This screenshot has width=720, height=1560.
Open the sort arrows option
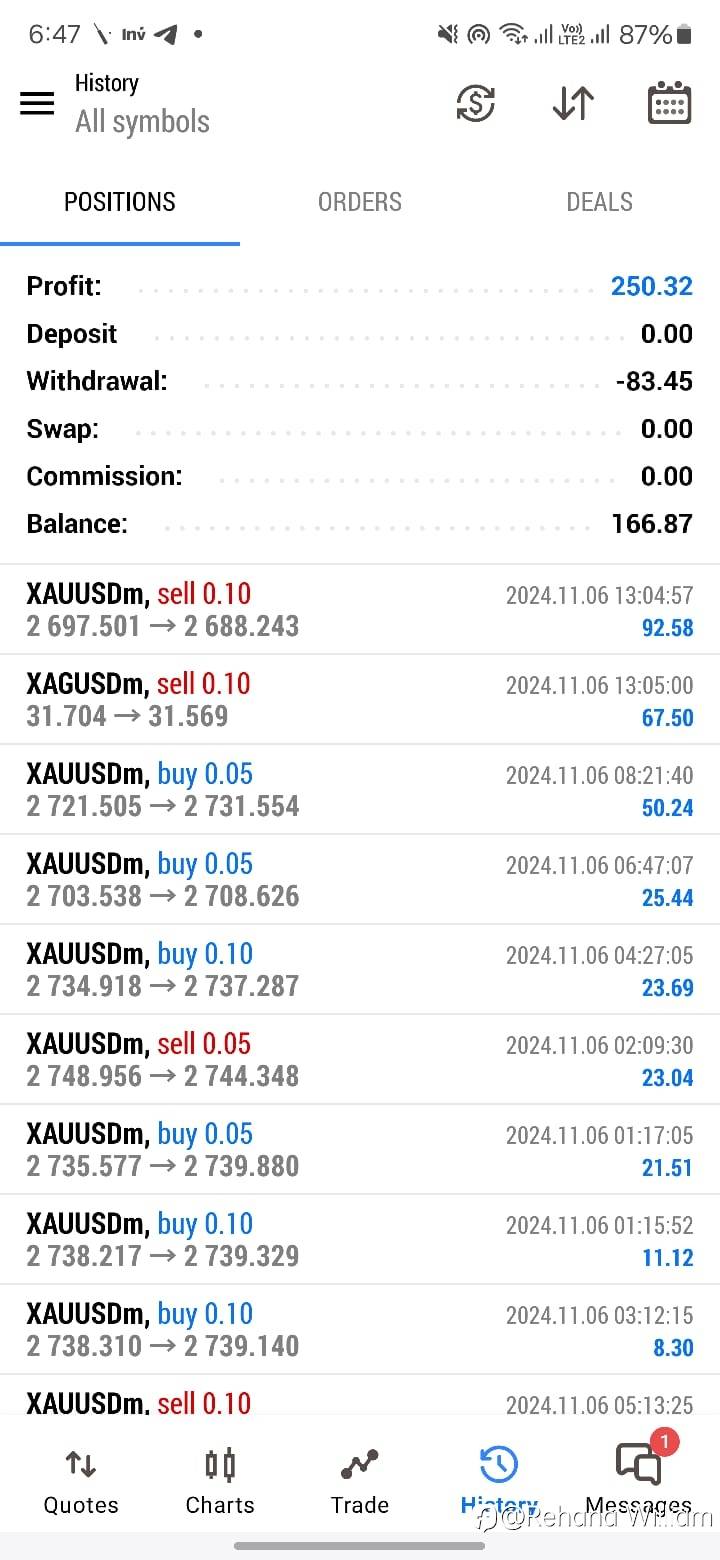(x=573, y=103)
